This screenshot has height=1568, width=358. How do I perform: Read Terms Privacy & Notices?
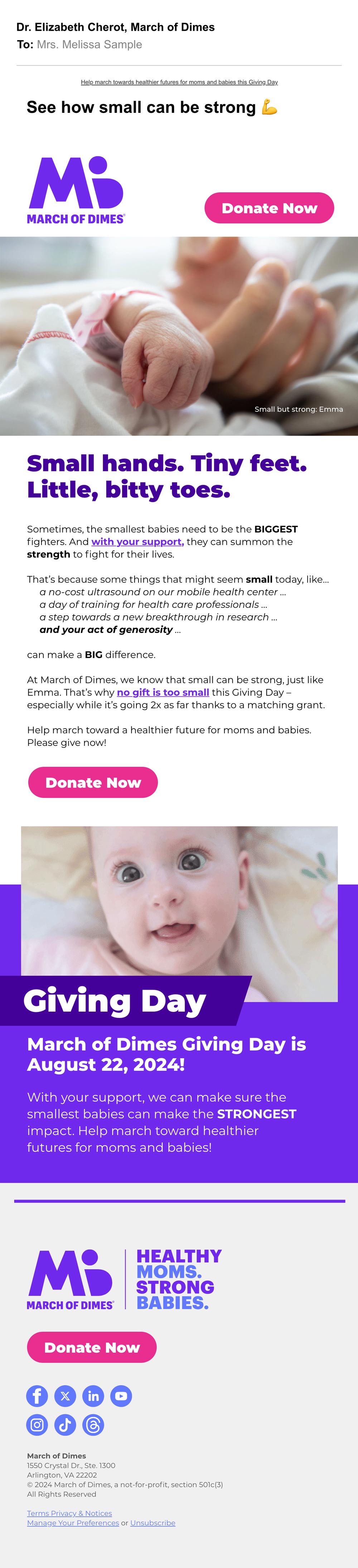[x=69, y=1513]
